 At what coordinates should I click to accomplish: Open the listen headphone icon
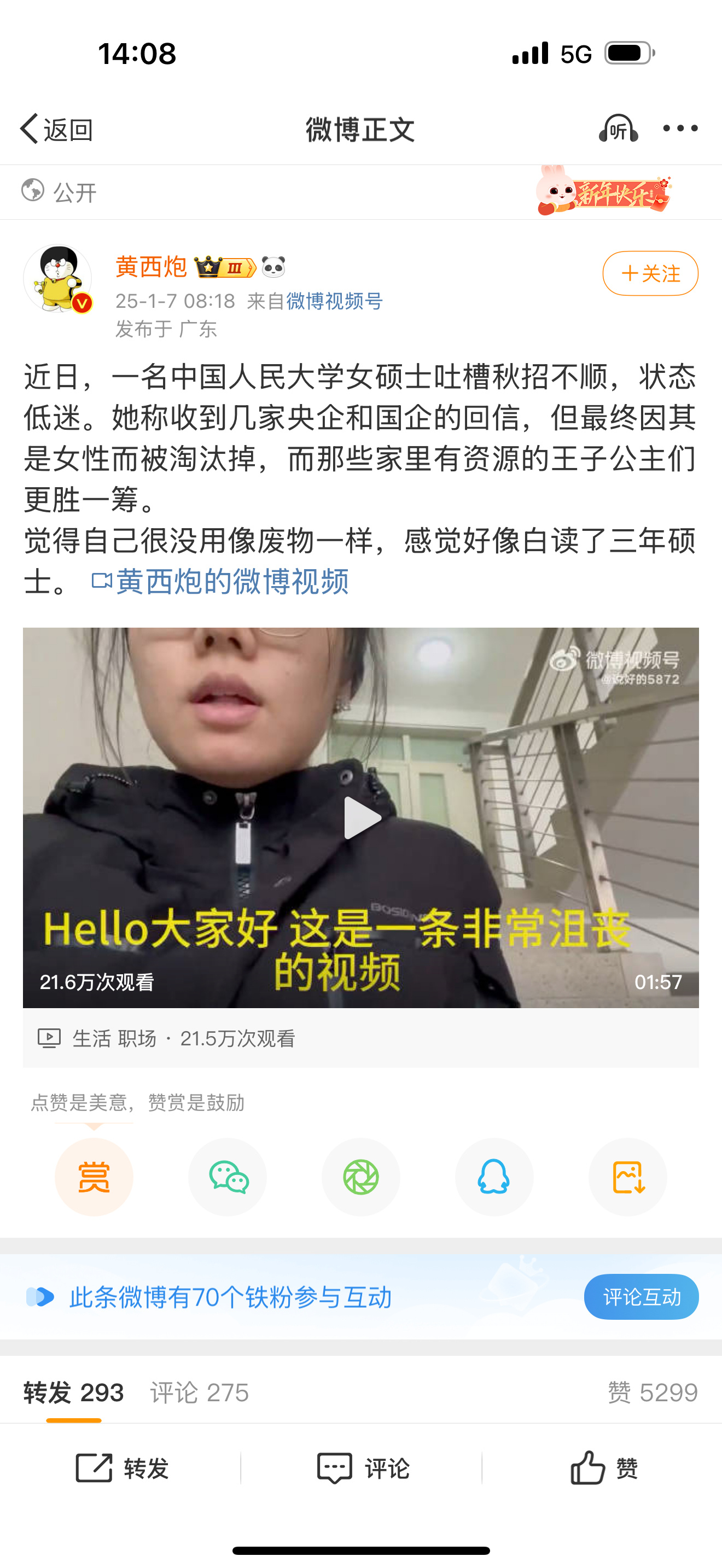pyautogui.click(x=618, y=128)
